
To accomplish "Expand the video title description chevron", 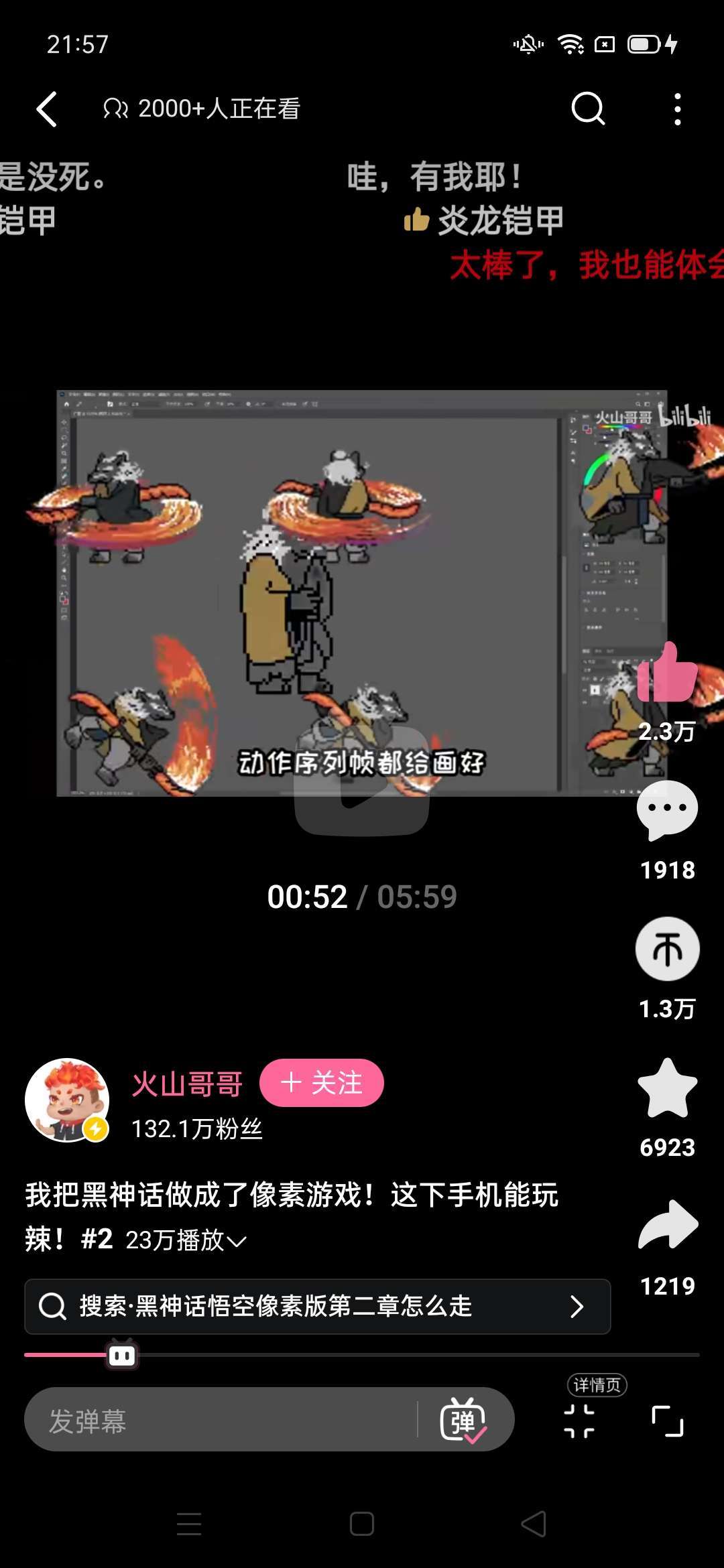I will [x=237, y=1241].
